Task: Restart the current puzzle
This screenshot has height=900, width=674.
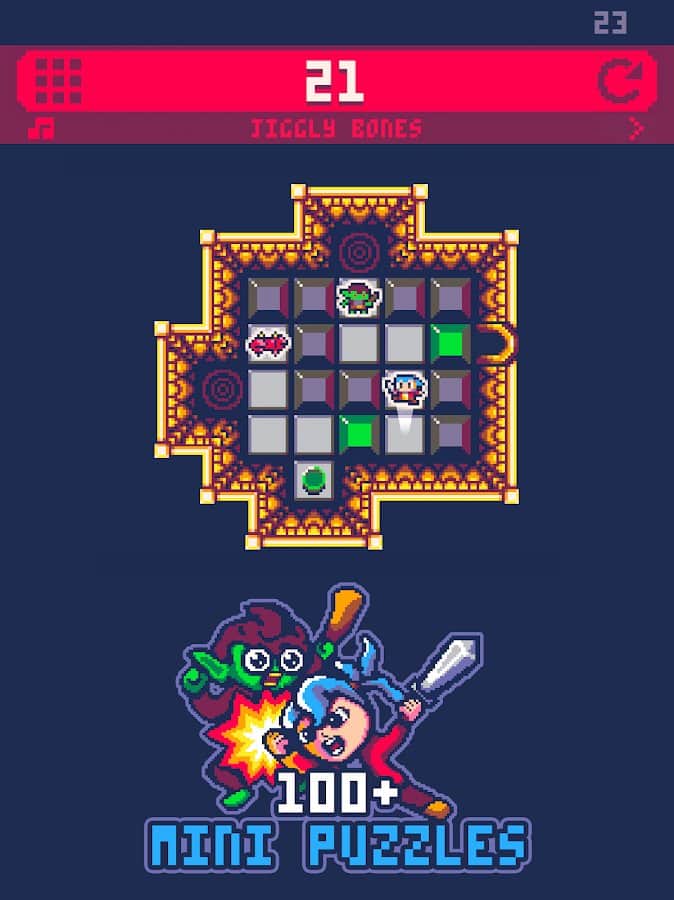Action: click(619, 81)
